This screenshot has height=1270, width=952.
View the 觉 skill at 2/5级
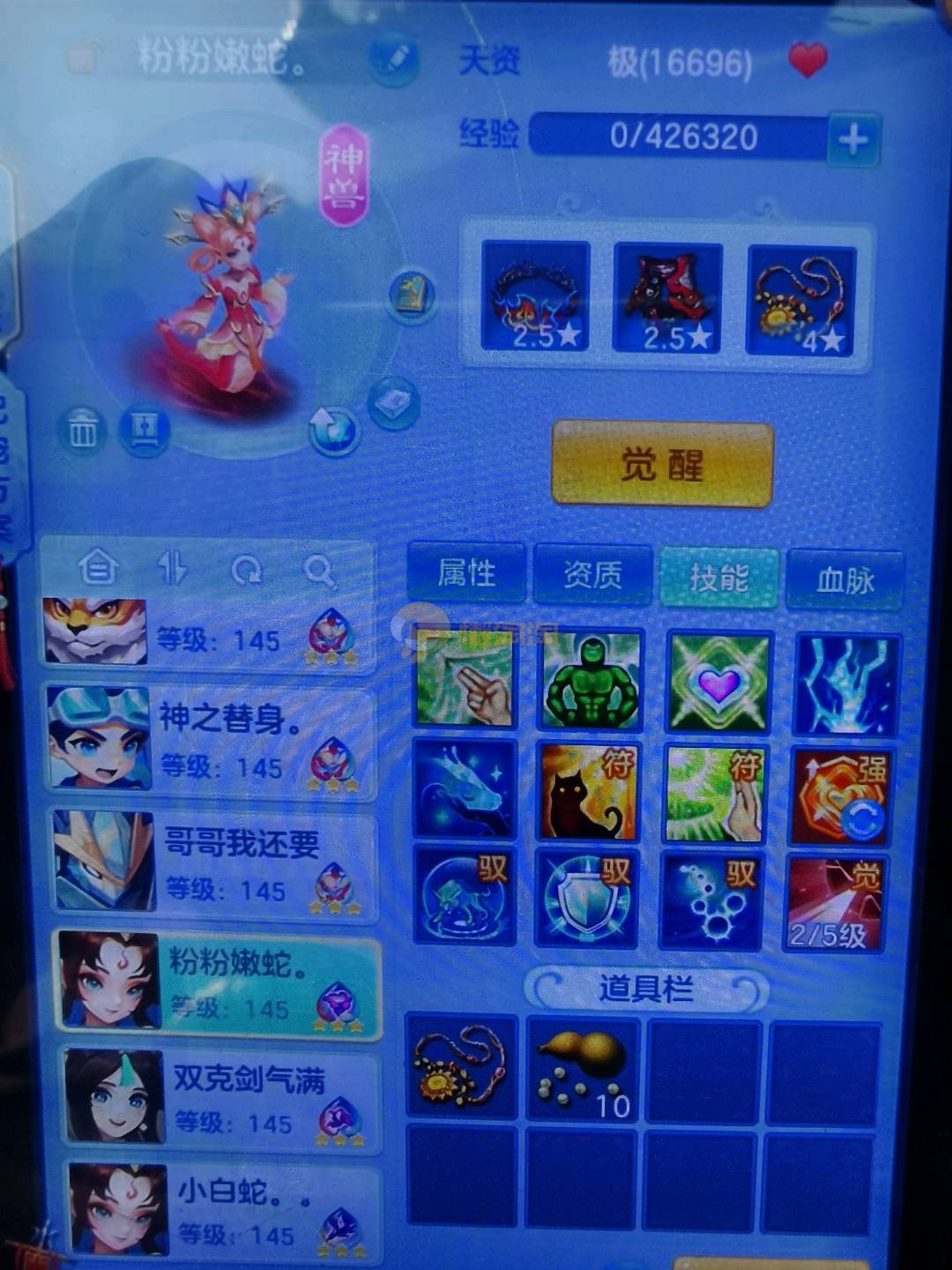click(x=833, y=904)
